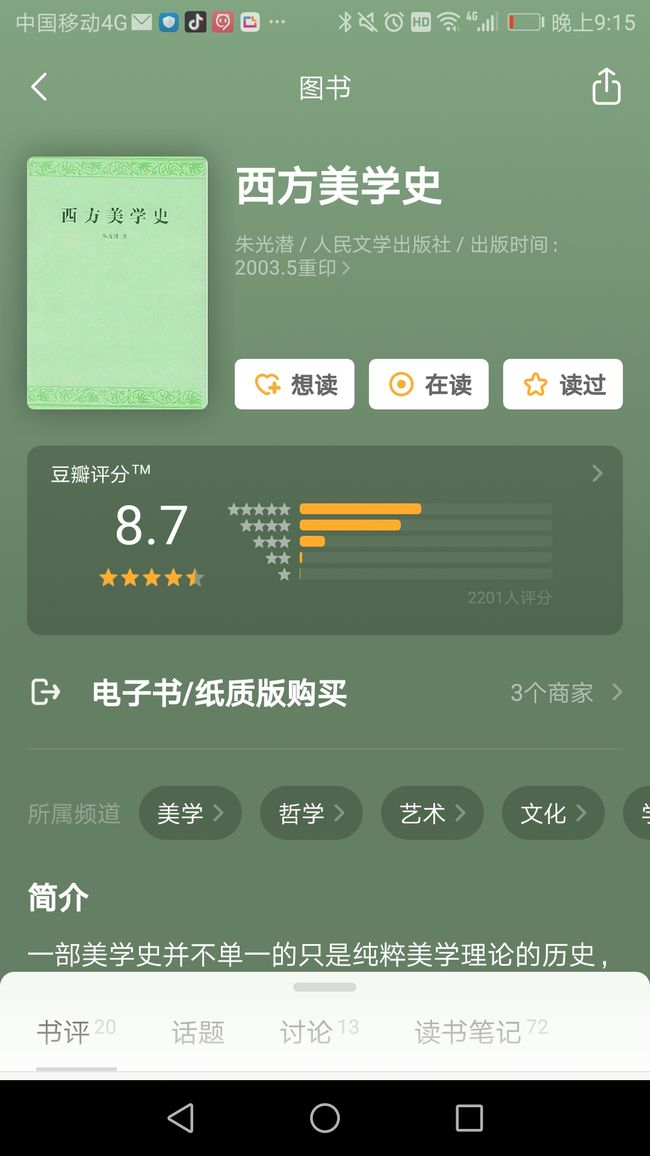650x1156 pixels.
Task: Switch to the 书评 tab
Action: point(76,1031)
